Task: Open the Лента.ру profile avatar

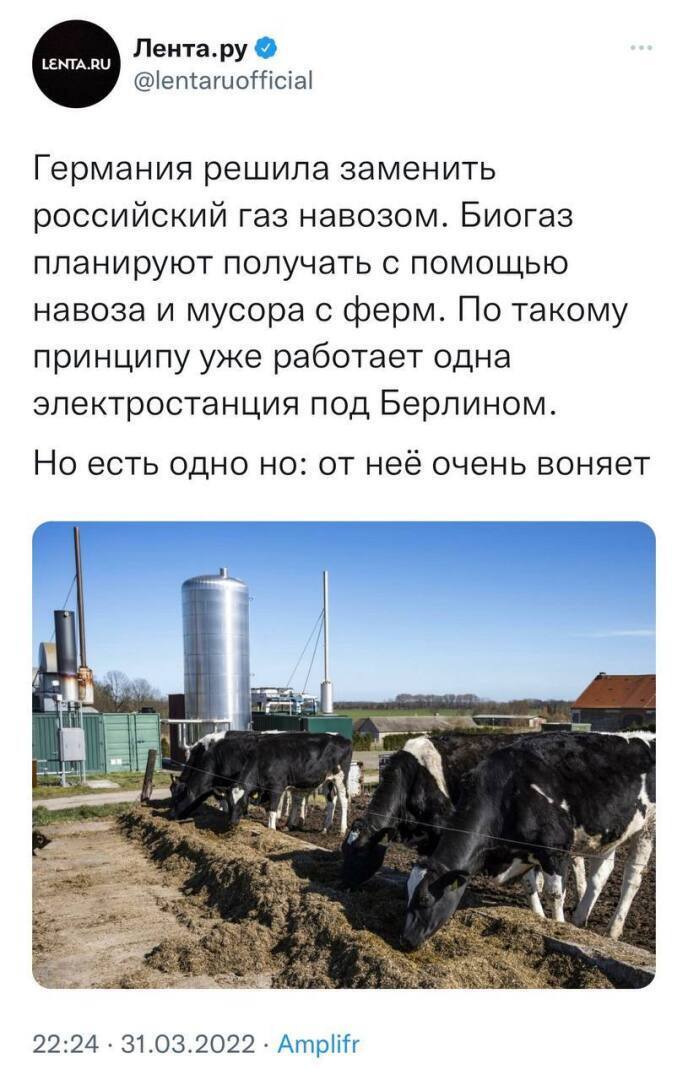Action: 76,64
